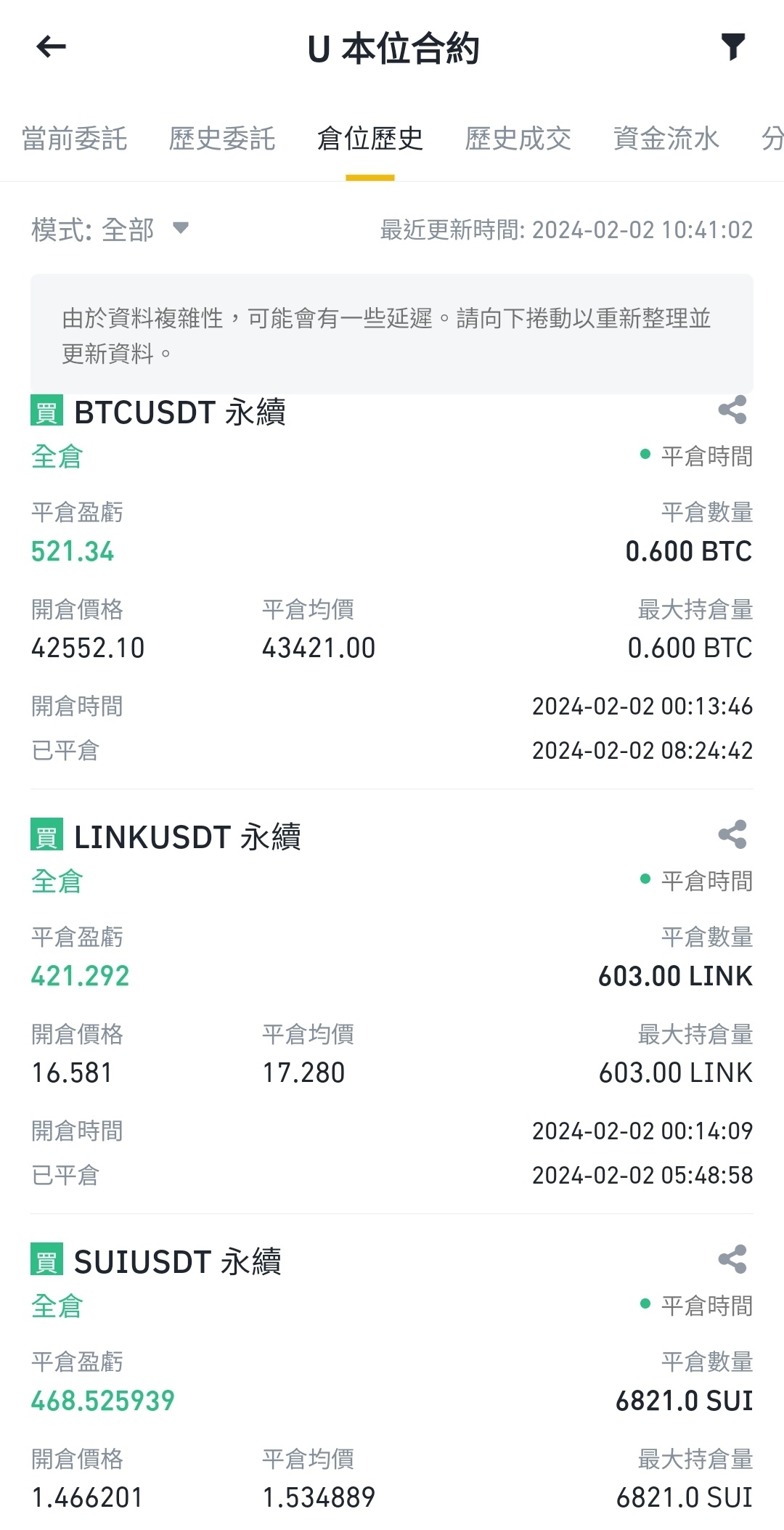Expand the 模式: 全部 dropdown
Viewport: 784px width, 1530px height.
point(110,229)
